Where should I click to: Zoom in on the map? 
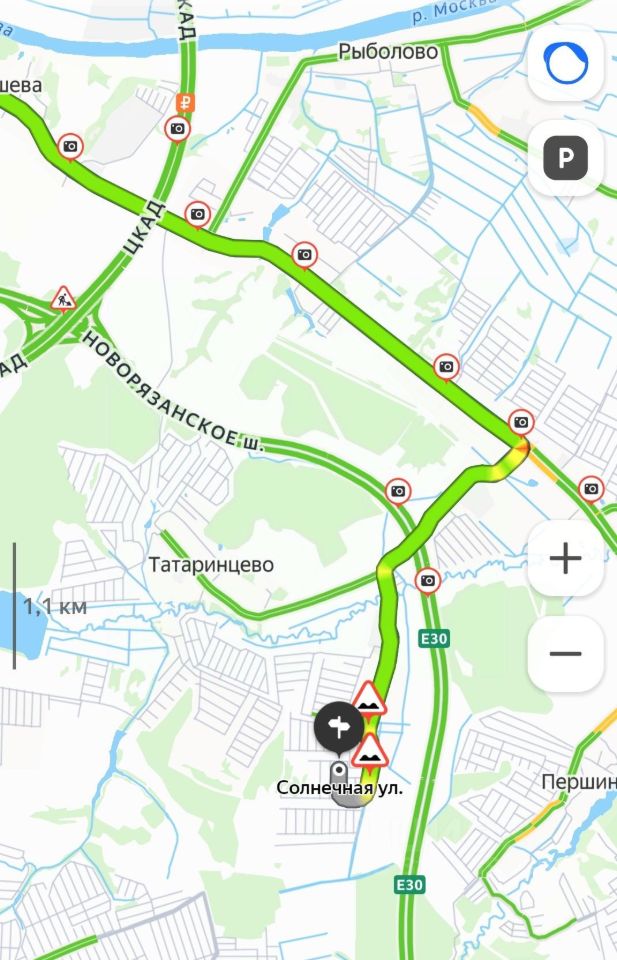(566, 558)
